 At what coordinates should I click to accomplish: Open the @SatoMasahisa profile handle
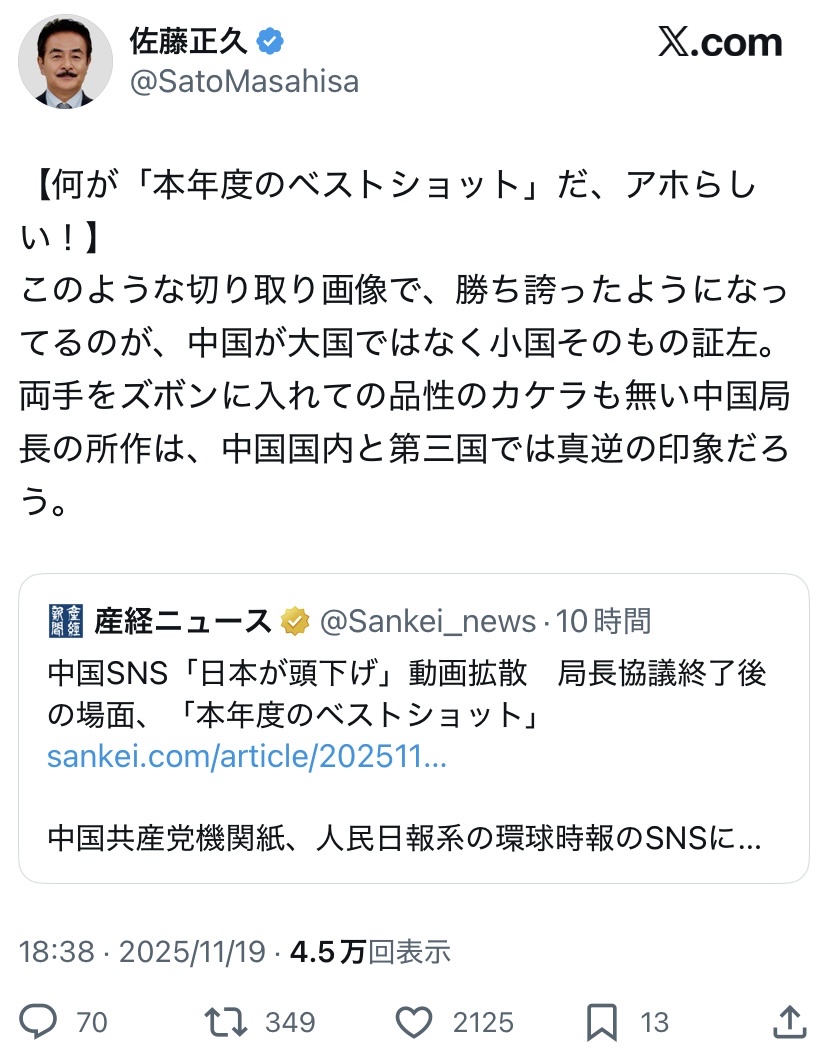[244, 81]
